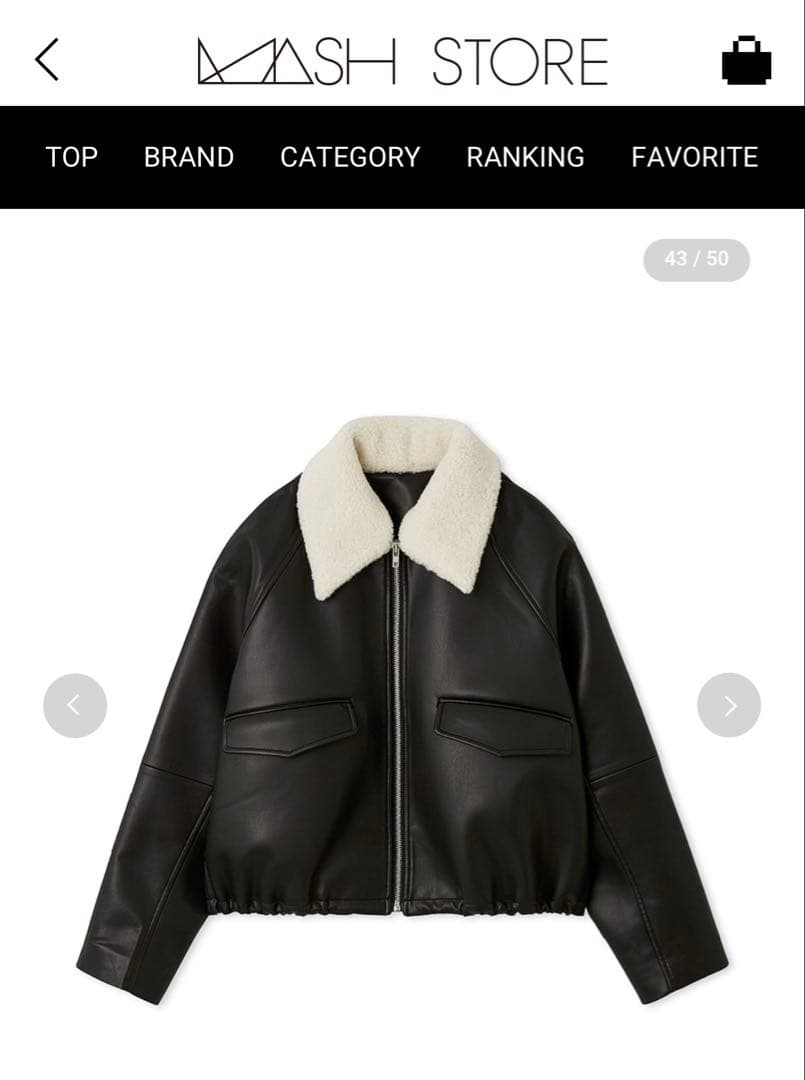Go to the FAVORITE tab
805x1080 pixels.
pos(694,157)
